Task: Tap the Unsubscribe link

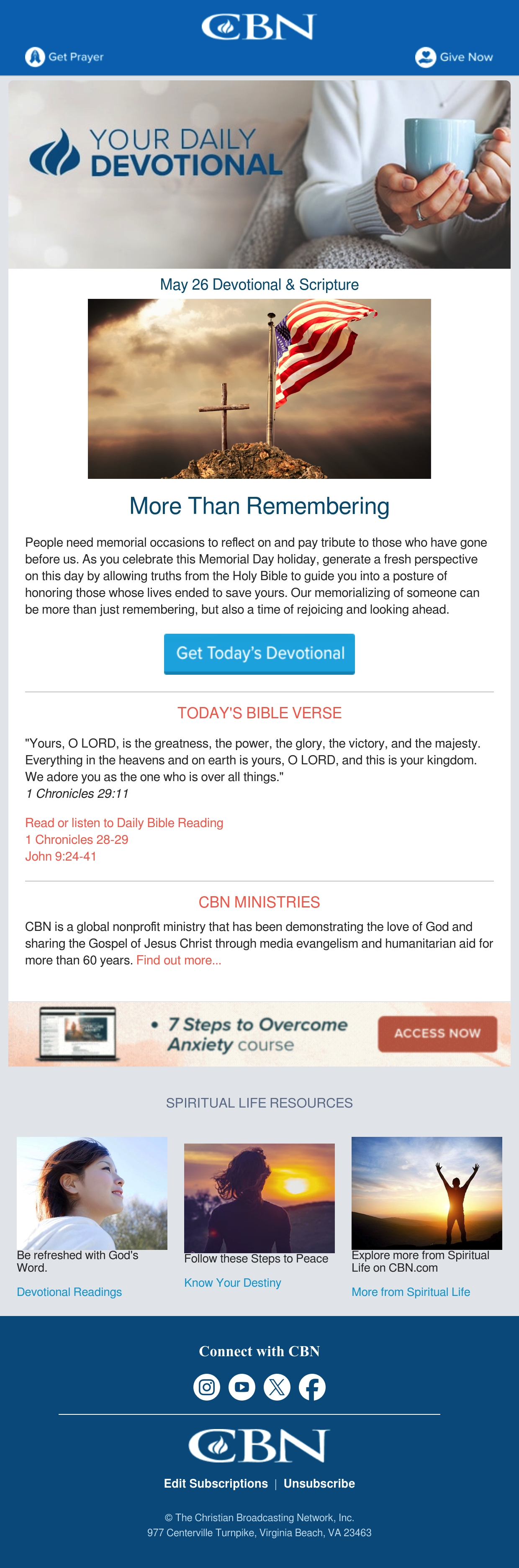Action: (319, 1483)
